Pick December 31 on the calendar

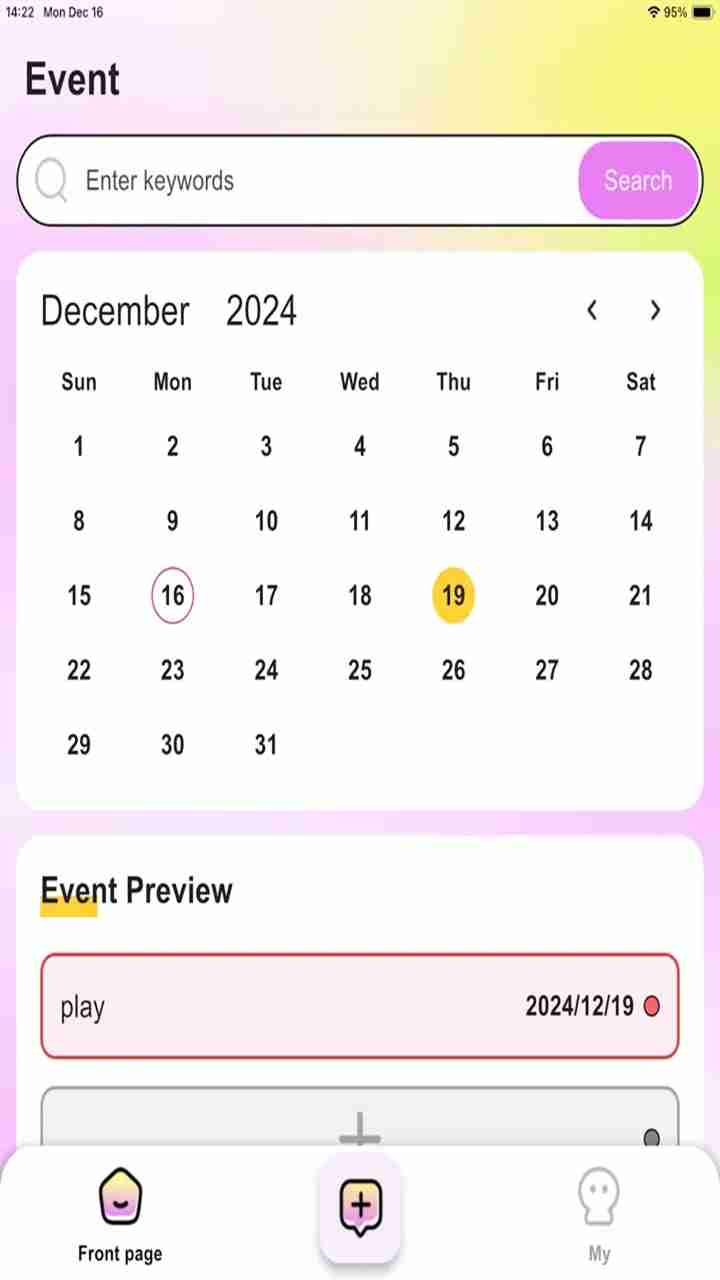tap(266, 745)
